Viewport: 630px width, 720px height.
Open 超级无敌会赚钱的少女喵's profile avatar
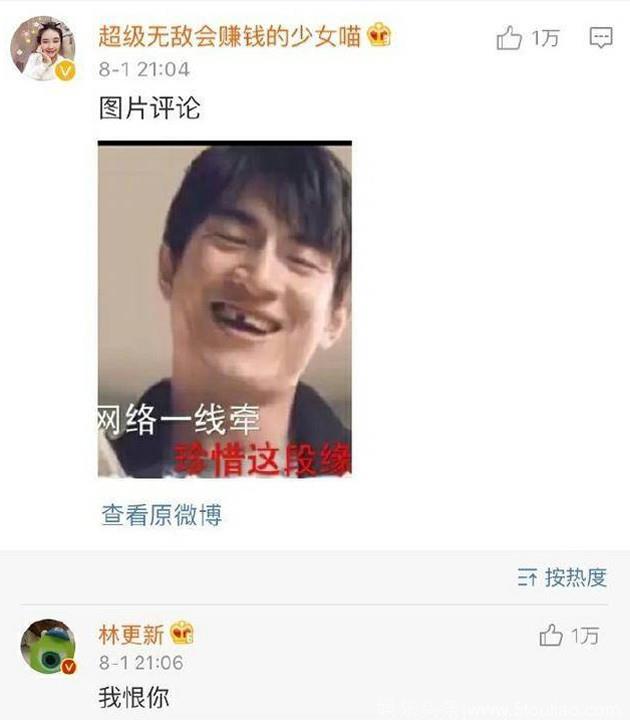[43, 49]
